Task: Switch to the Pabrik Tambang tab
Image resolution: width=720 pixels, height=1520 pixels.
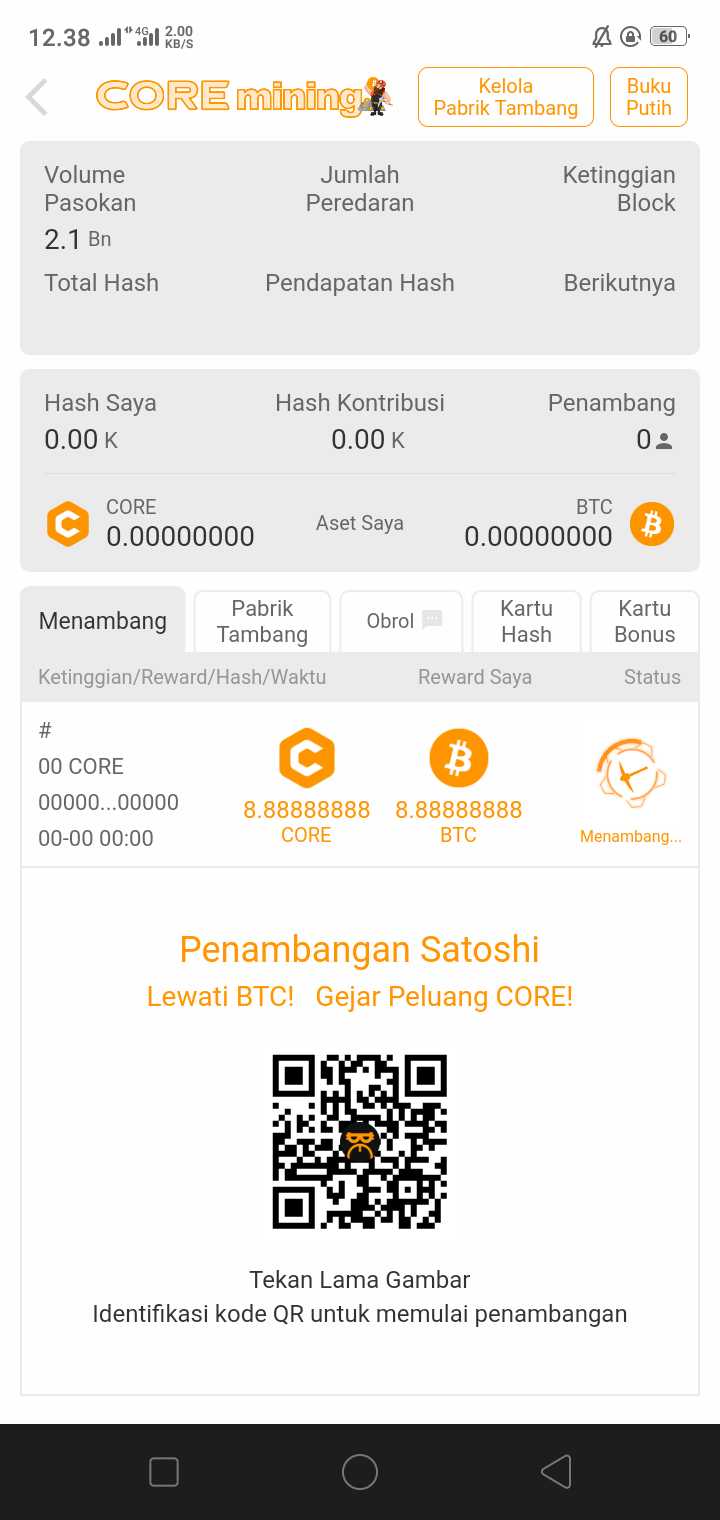Action: click(262, 621)
